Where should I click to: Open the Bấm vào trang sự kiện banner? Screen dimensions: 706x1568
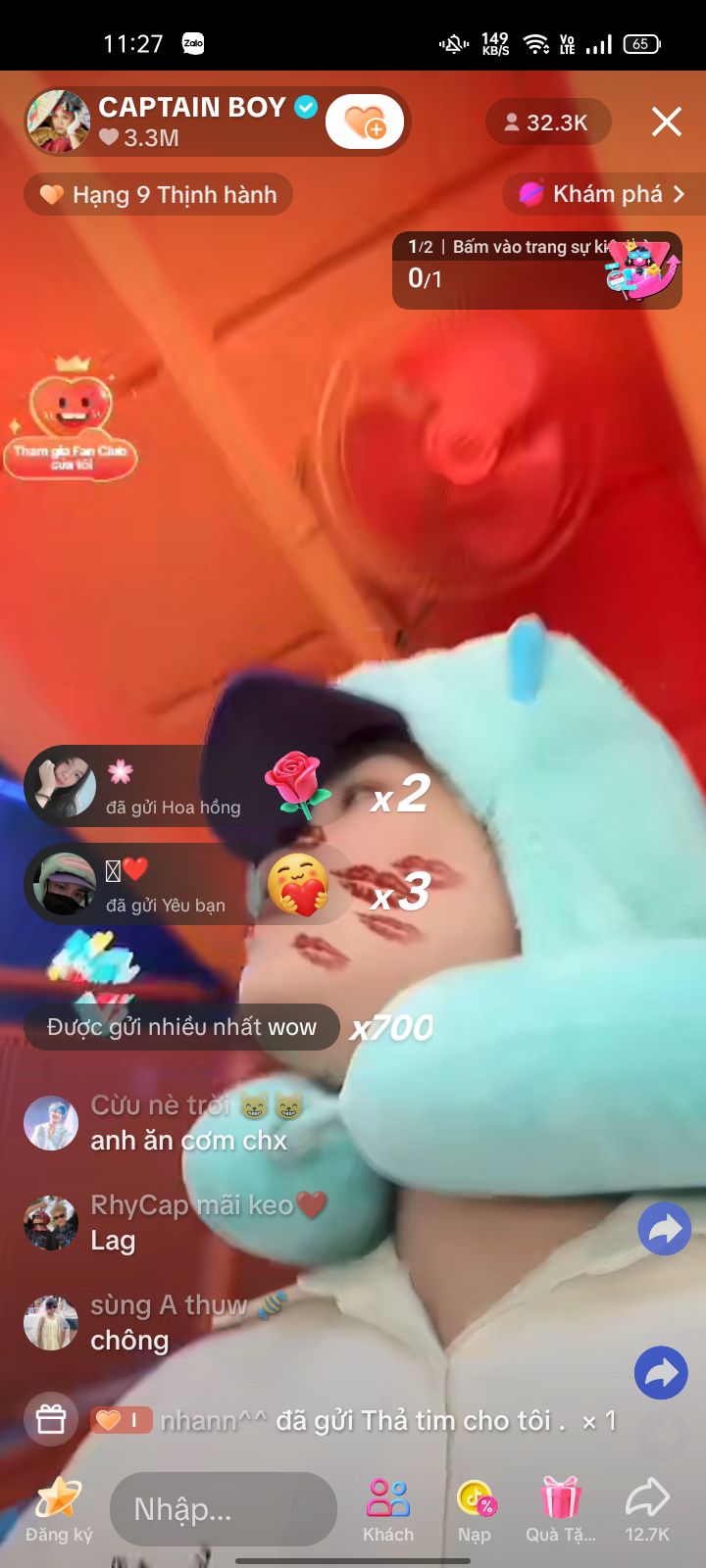(x=536, y=270)
